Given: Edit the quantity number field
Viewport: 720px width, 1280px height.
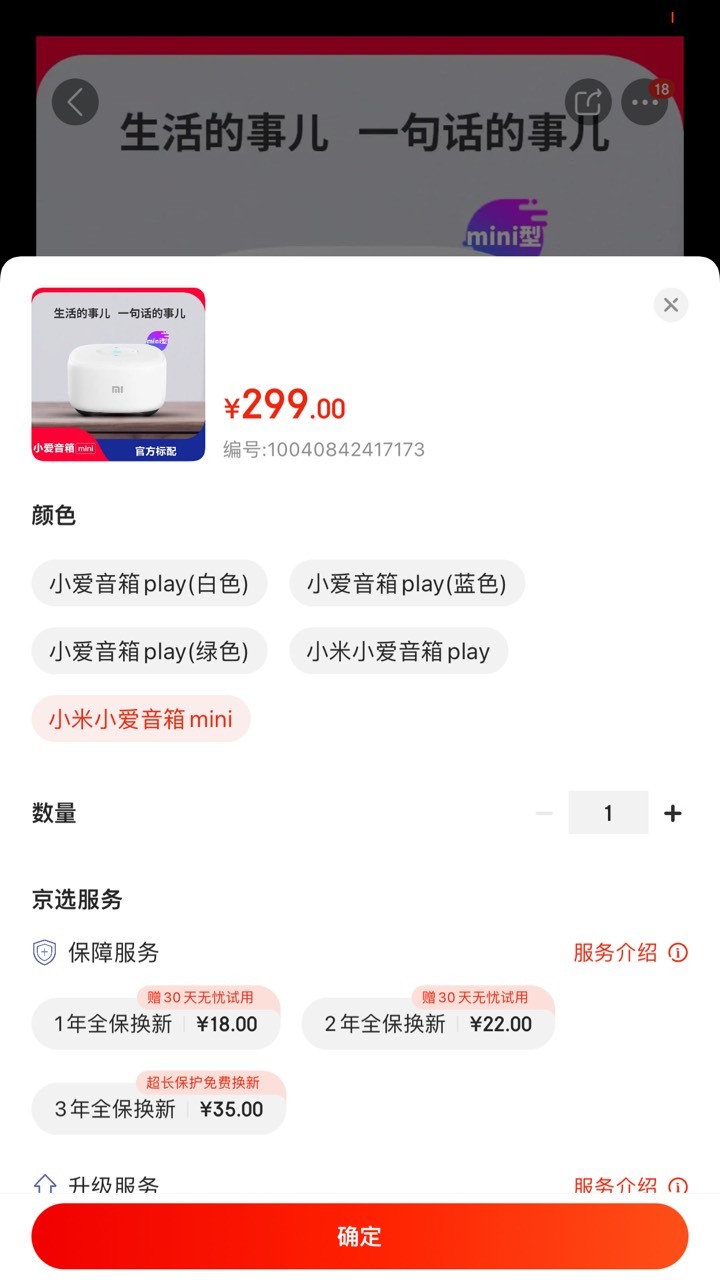Looking at the screenshot, I should (x=608, y=813).
